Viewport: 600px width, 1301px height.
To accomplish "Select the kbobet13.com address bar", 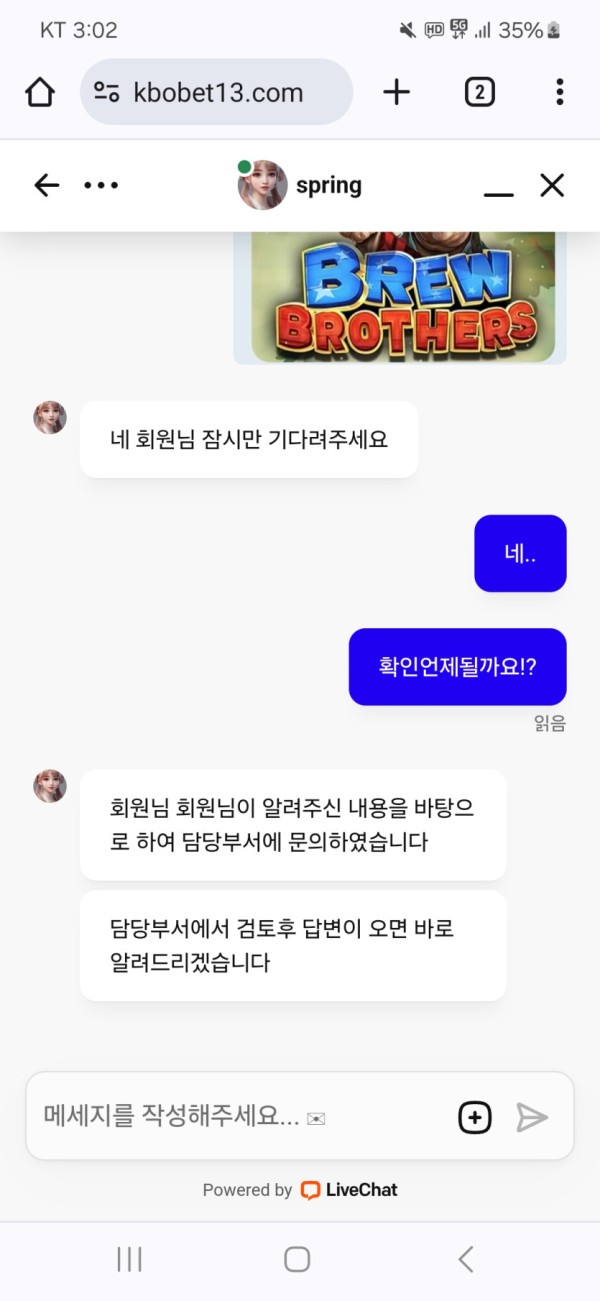I will coord(216,92).
